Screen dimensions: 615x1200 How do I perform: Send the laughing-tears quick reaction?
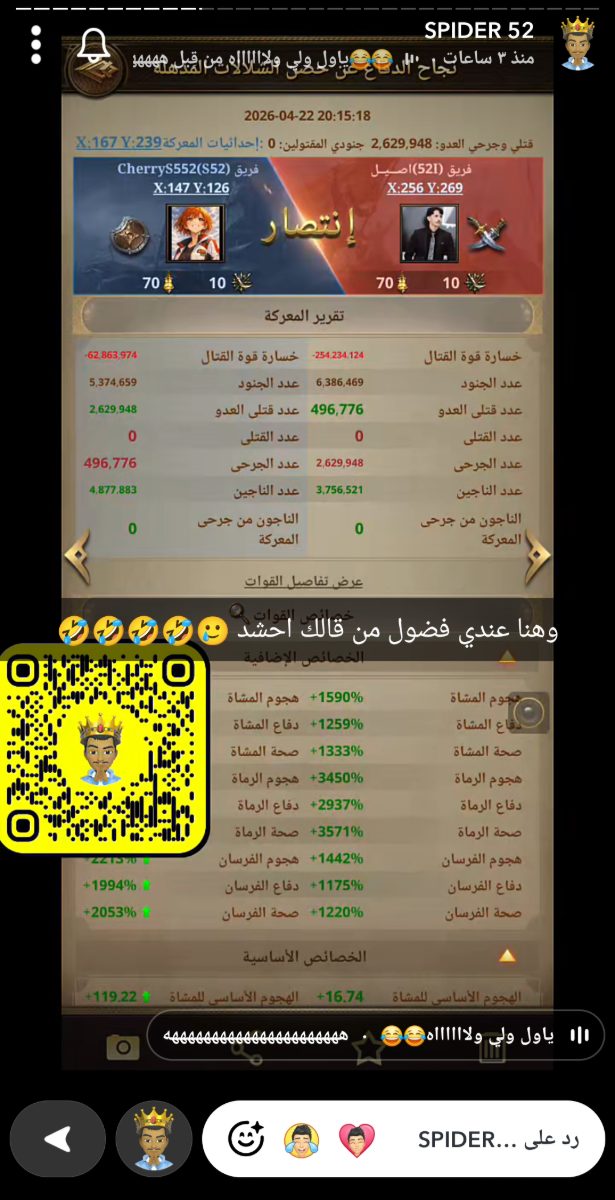pos(301,1139)
